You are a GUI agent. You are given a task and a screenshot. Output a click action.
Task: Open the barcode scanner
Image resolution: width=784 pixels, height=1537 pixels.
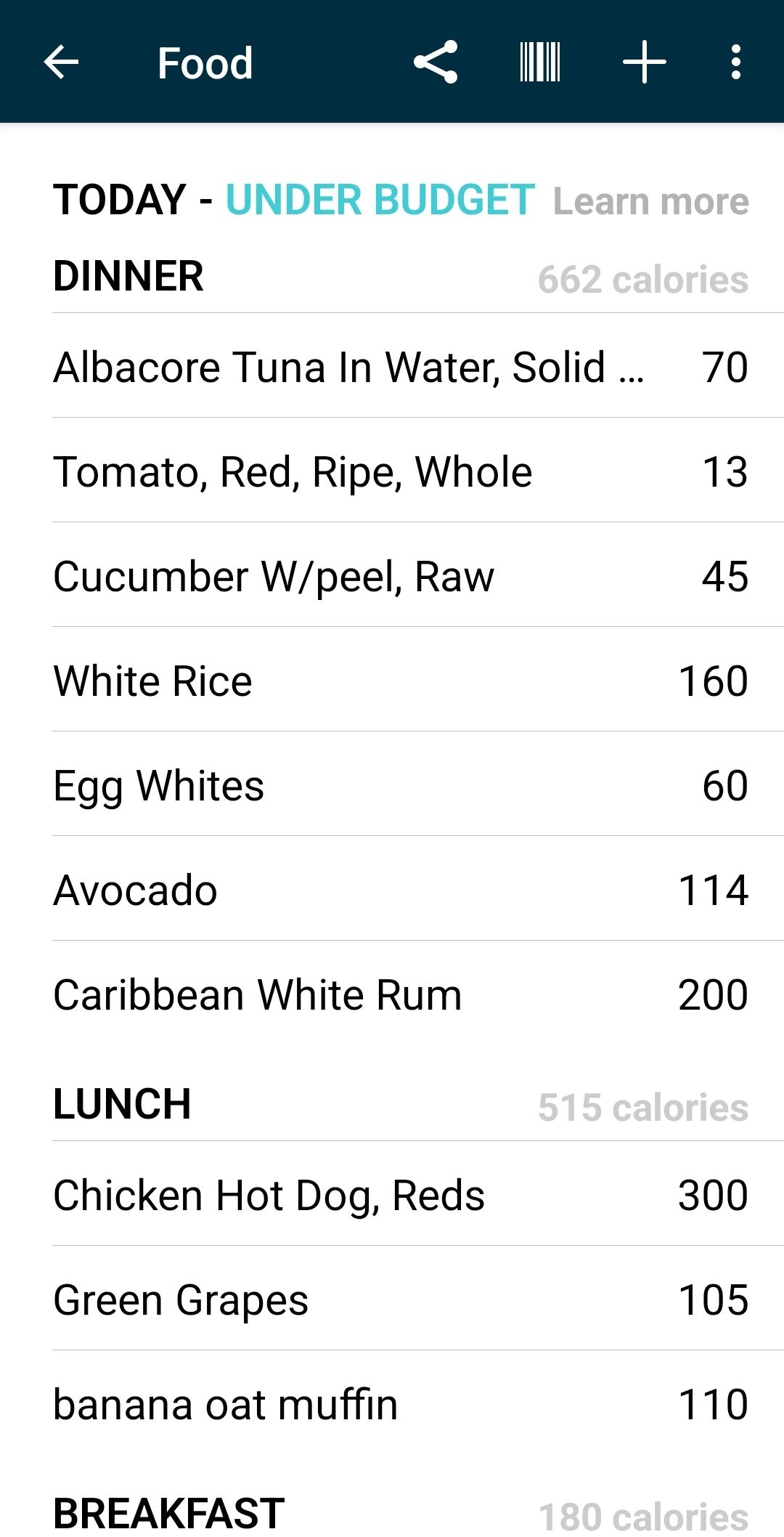(x=539, y=62)
